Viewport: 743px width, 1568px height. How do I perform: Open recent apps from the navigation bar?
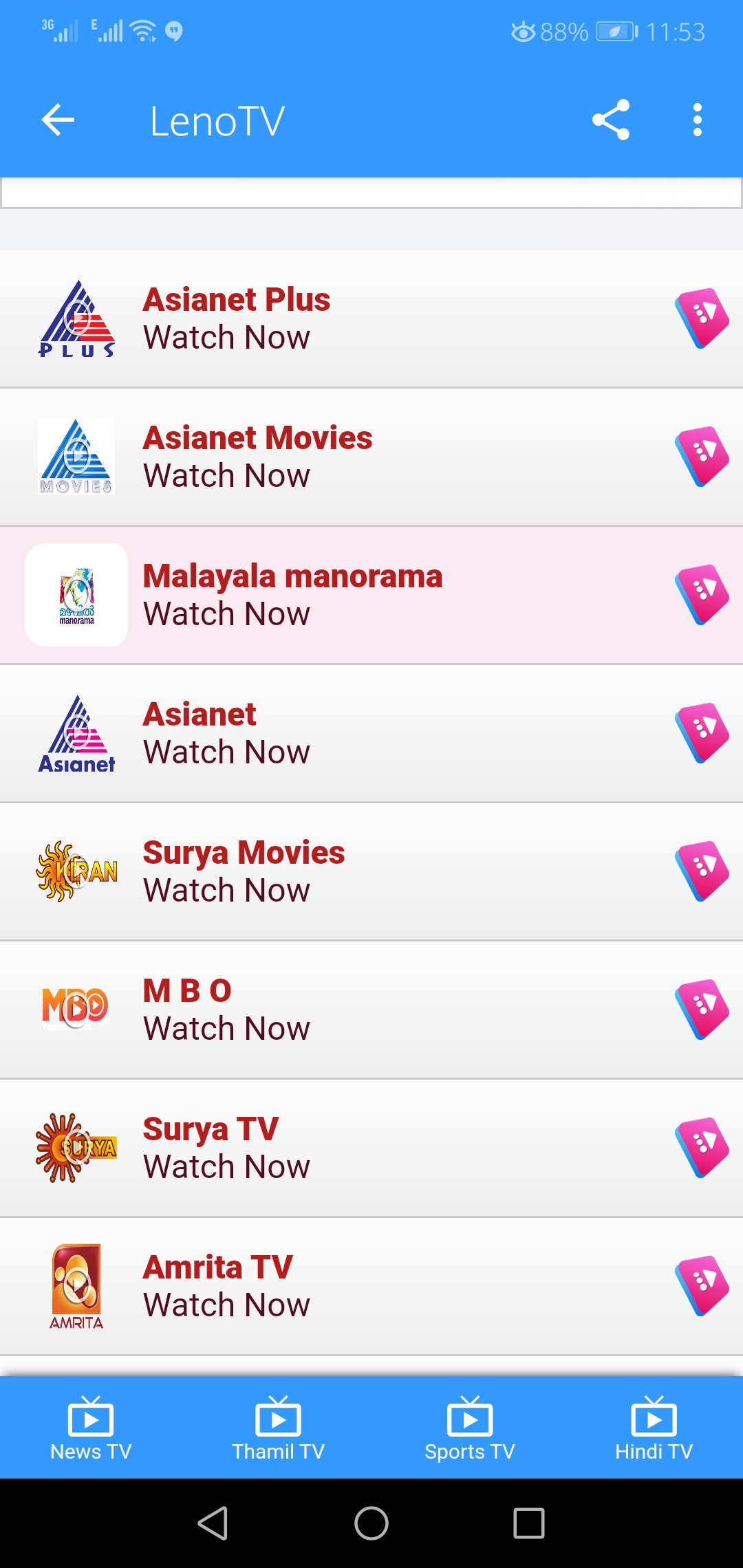529,1523
